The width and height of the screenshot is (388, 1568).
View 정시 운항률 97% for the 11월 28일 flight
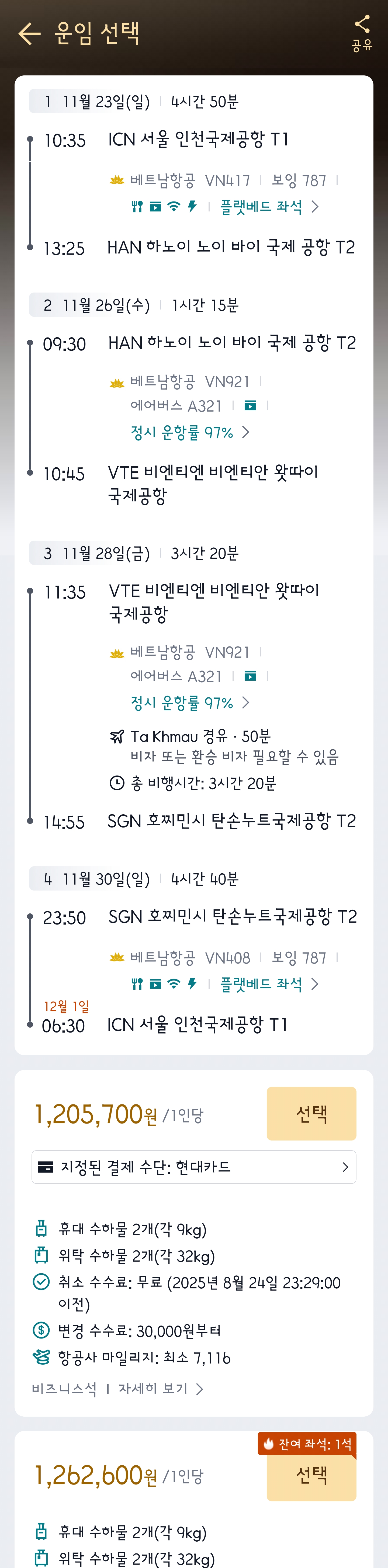[189, 703]
